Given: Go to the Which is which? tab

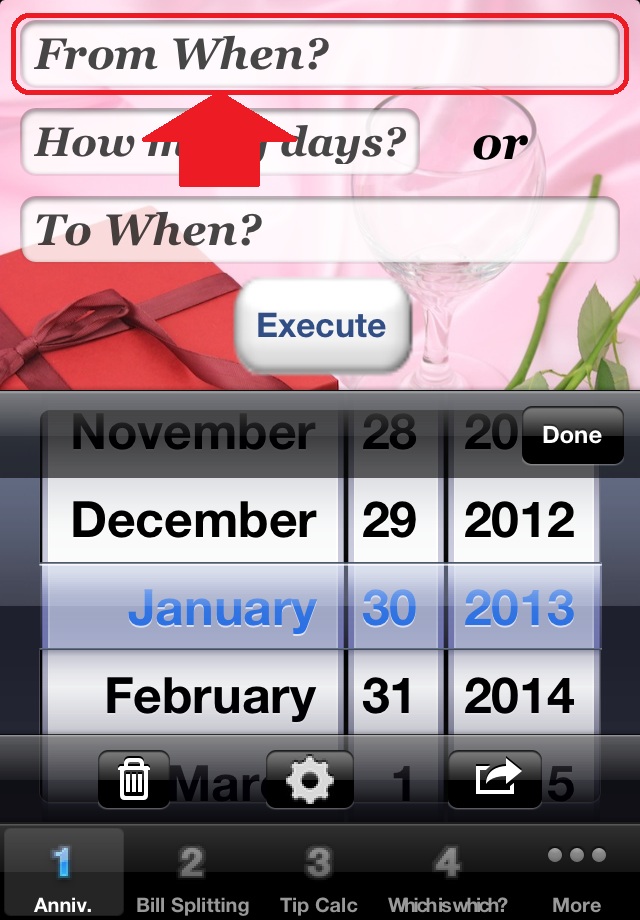Looking at the screenshot, I should coord(447,874).
